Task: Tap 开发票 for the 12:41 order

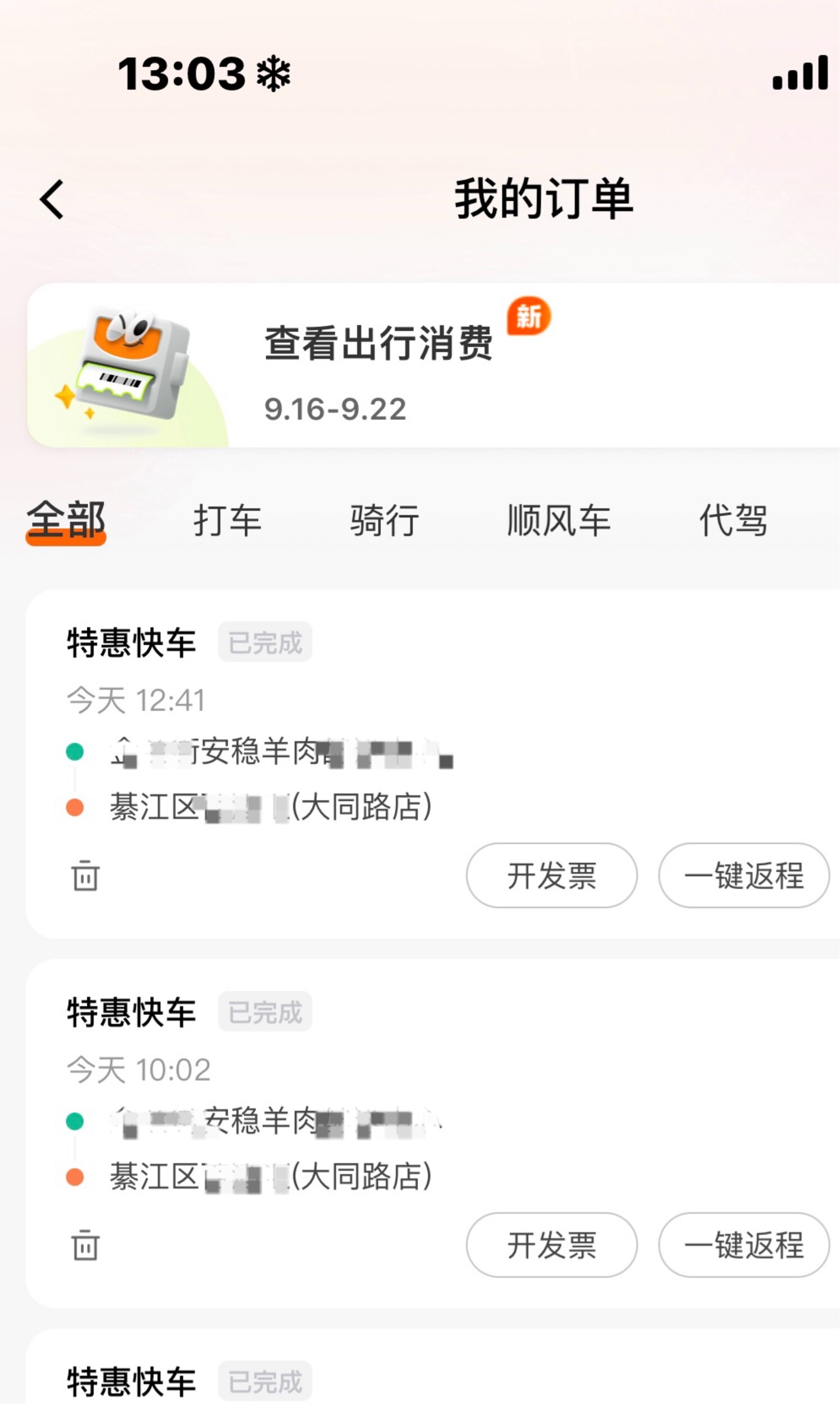Action: pyautogui.click(x=551, y=876)
